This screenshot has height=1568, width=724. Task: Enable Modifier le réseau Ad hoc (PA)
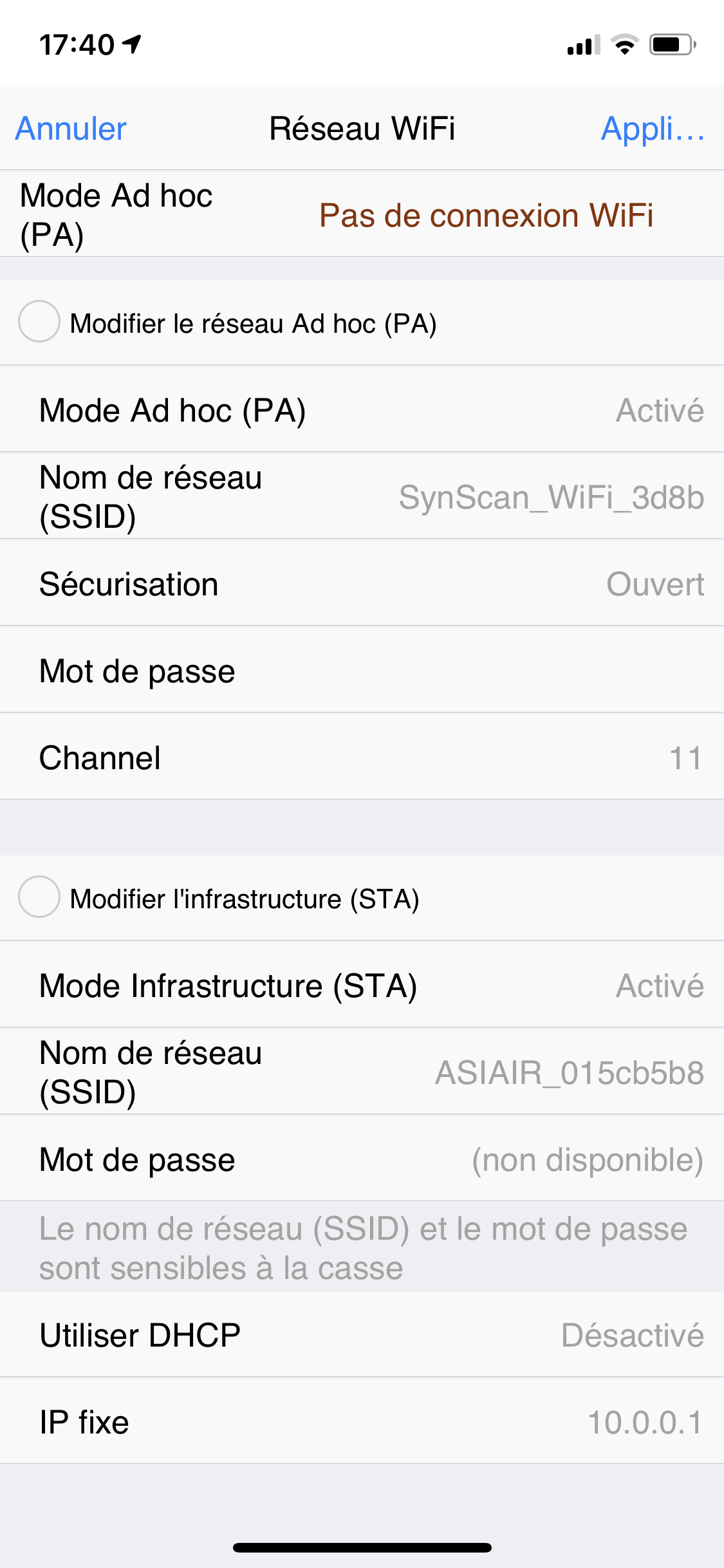point(39,321)
